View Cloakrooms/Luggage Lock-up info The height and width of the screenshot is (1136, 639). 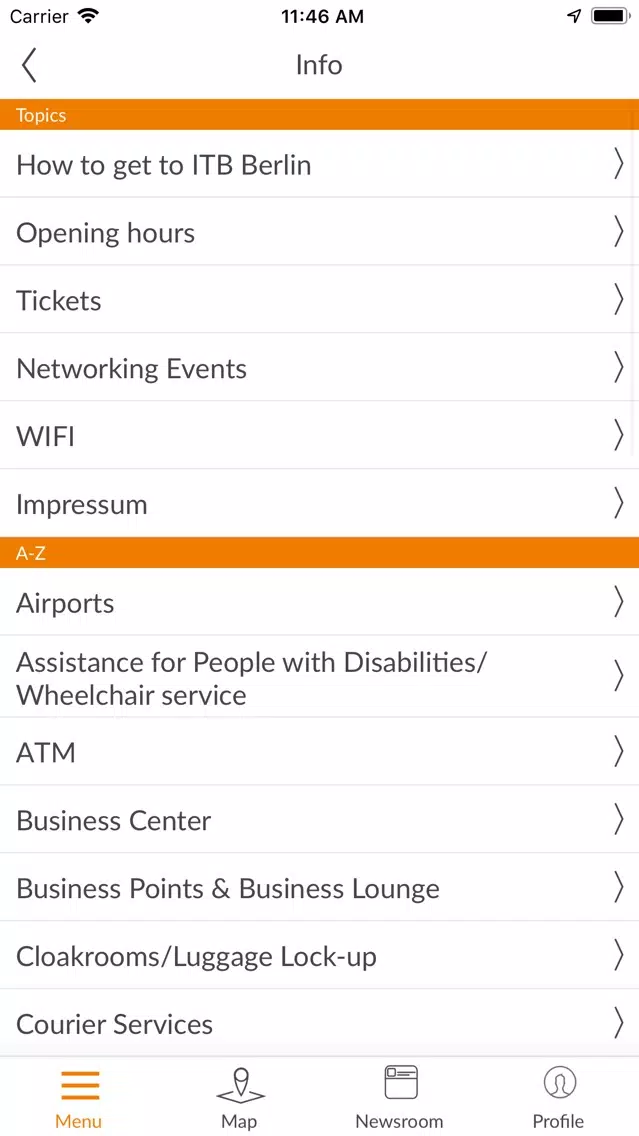pos(320,956)
